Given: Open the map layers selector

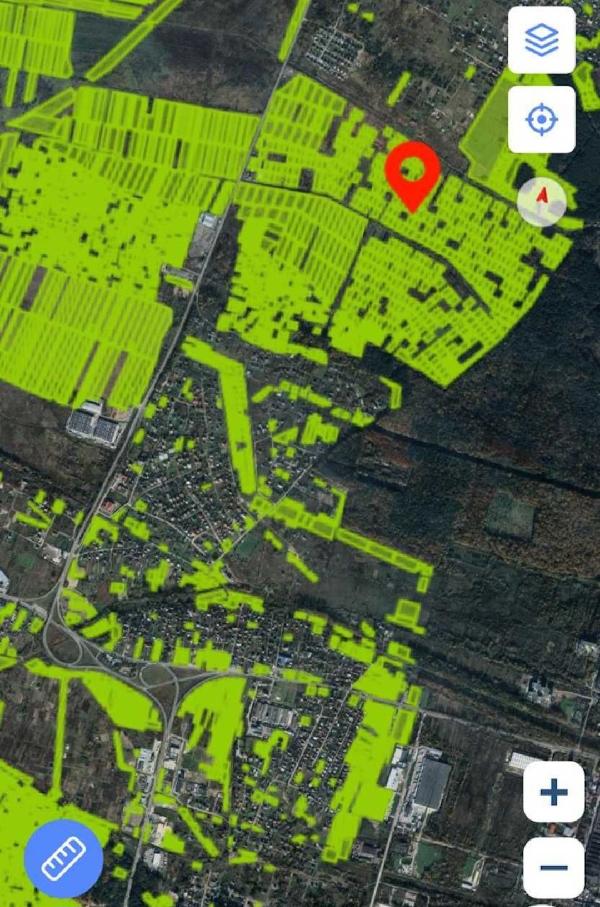Looking at the screenshot, I should [x=541, y=40].
